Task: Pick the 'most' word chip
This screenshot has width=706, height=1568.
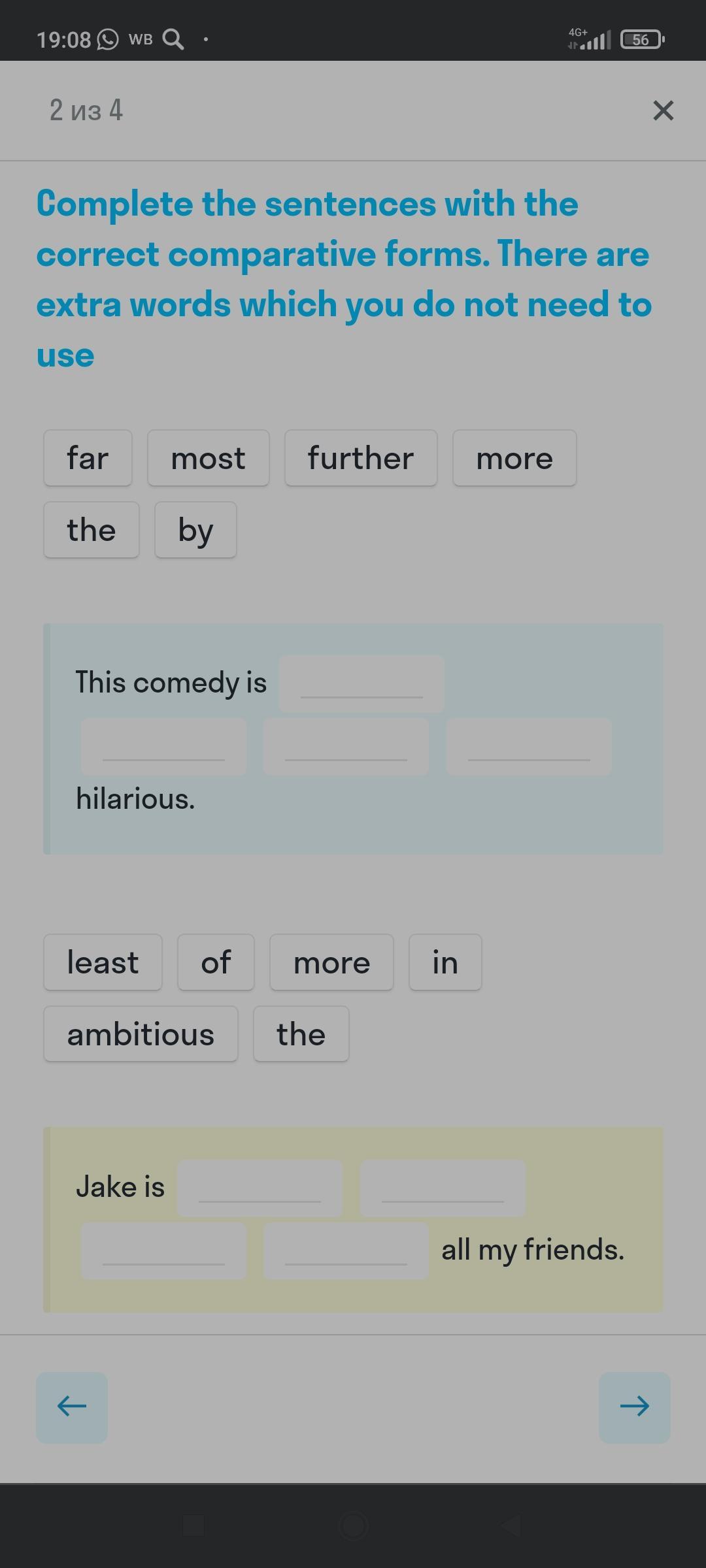Action: (x=208, y=458)
